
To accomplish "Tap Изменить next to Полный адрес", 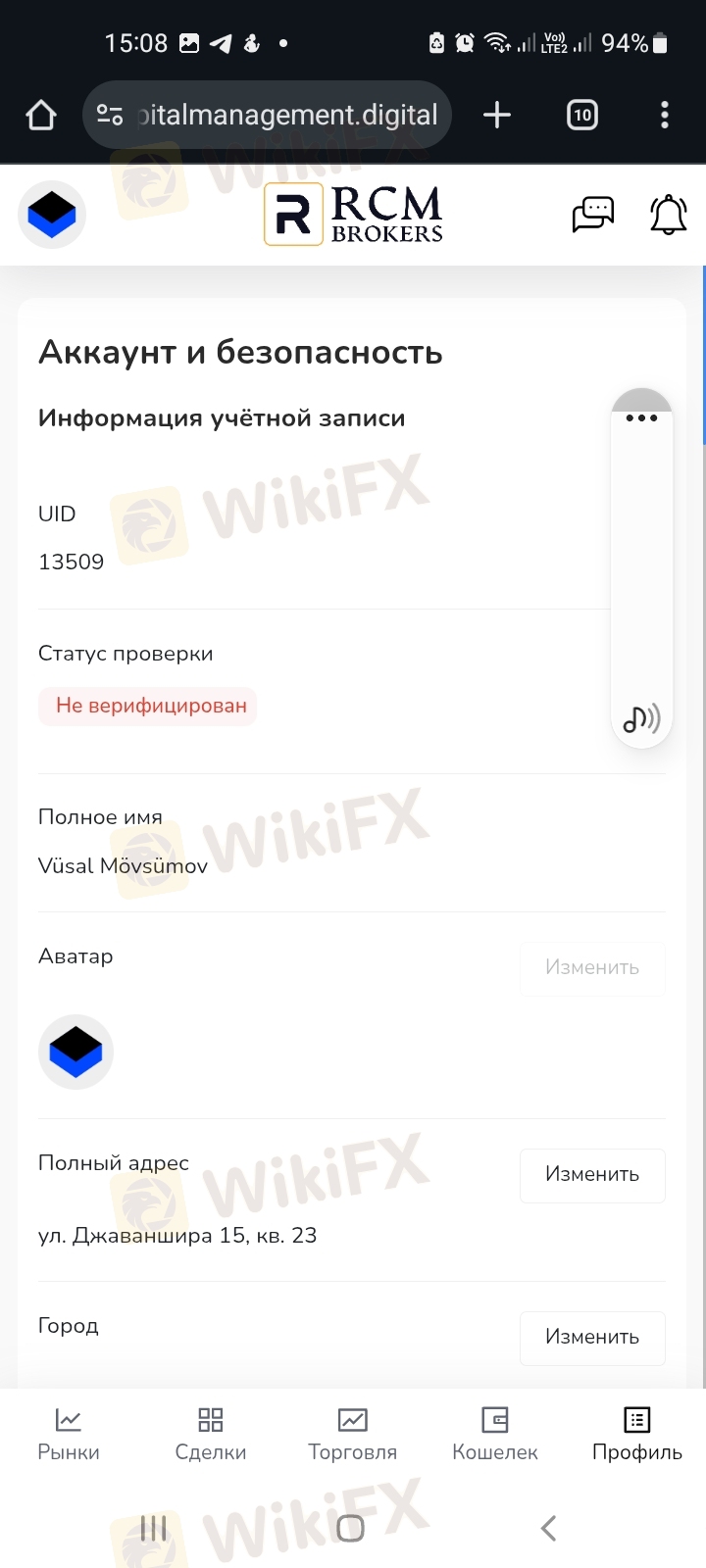I will tap(592, 1175).
